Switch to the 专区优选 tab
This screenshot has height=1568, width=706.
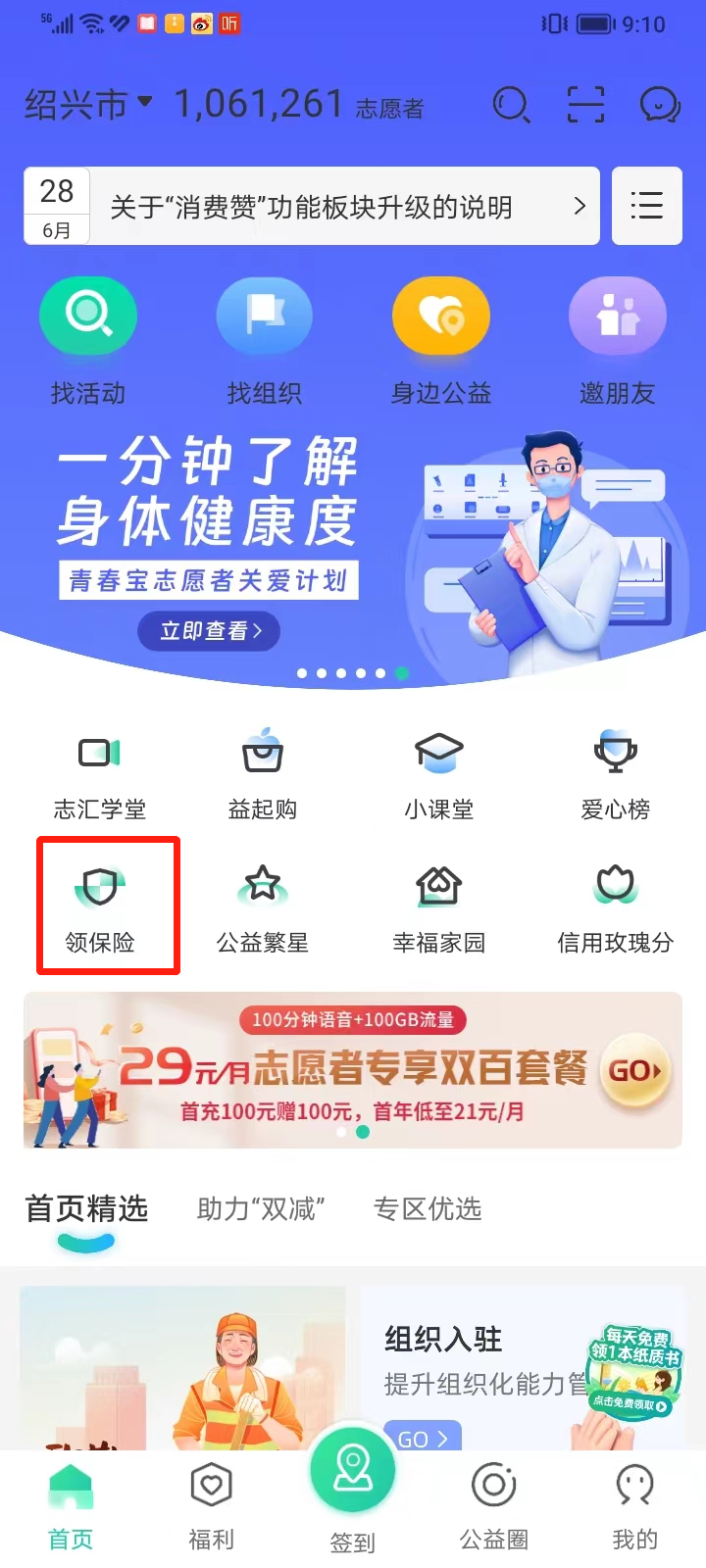pyautogui.click(x=428, y=1209)
